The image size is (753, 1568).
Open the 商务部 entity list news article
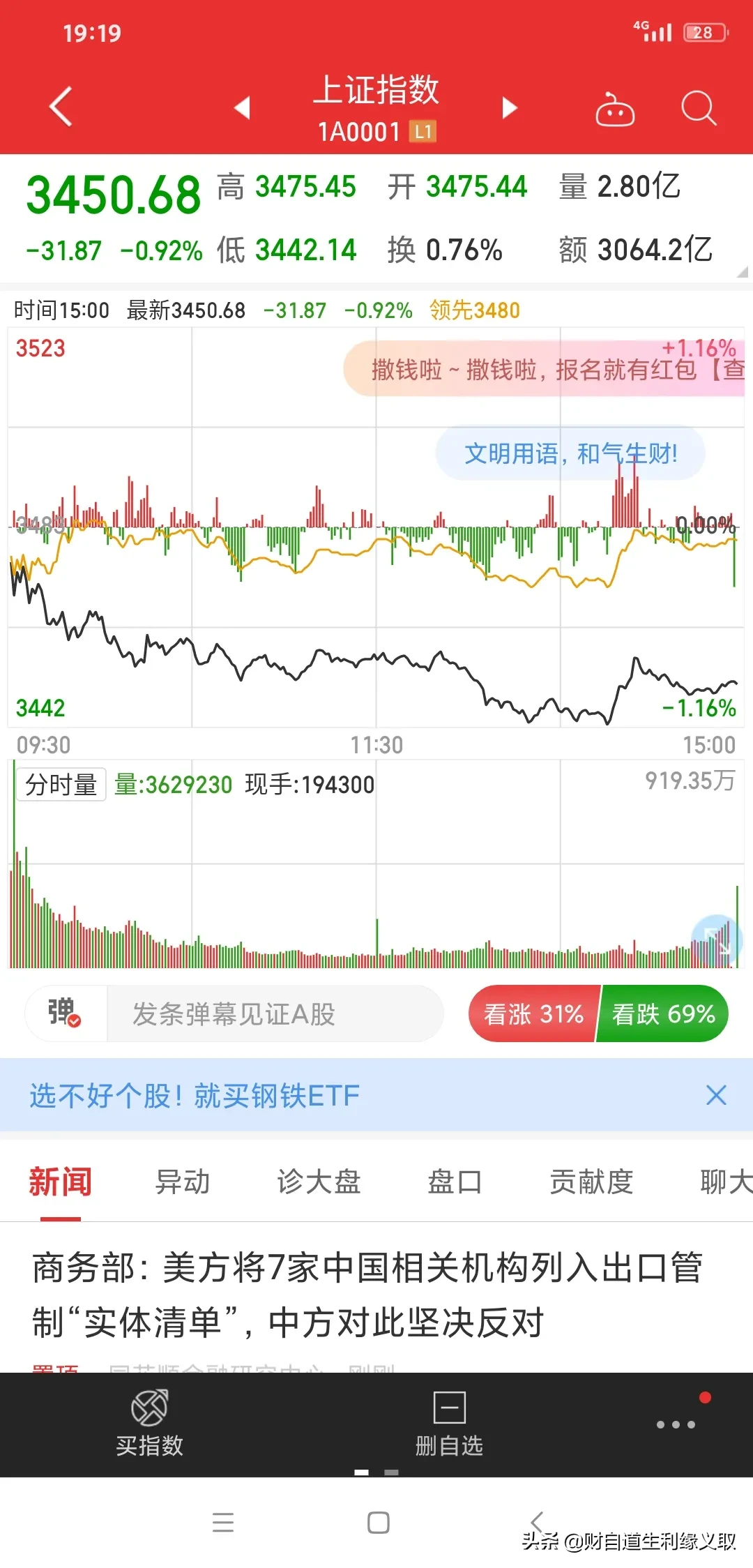coord(367,1295)
